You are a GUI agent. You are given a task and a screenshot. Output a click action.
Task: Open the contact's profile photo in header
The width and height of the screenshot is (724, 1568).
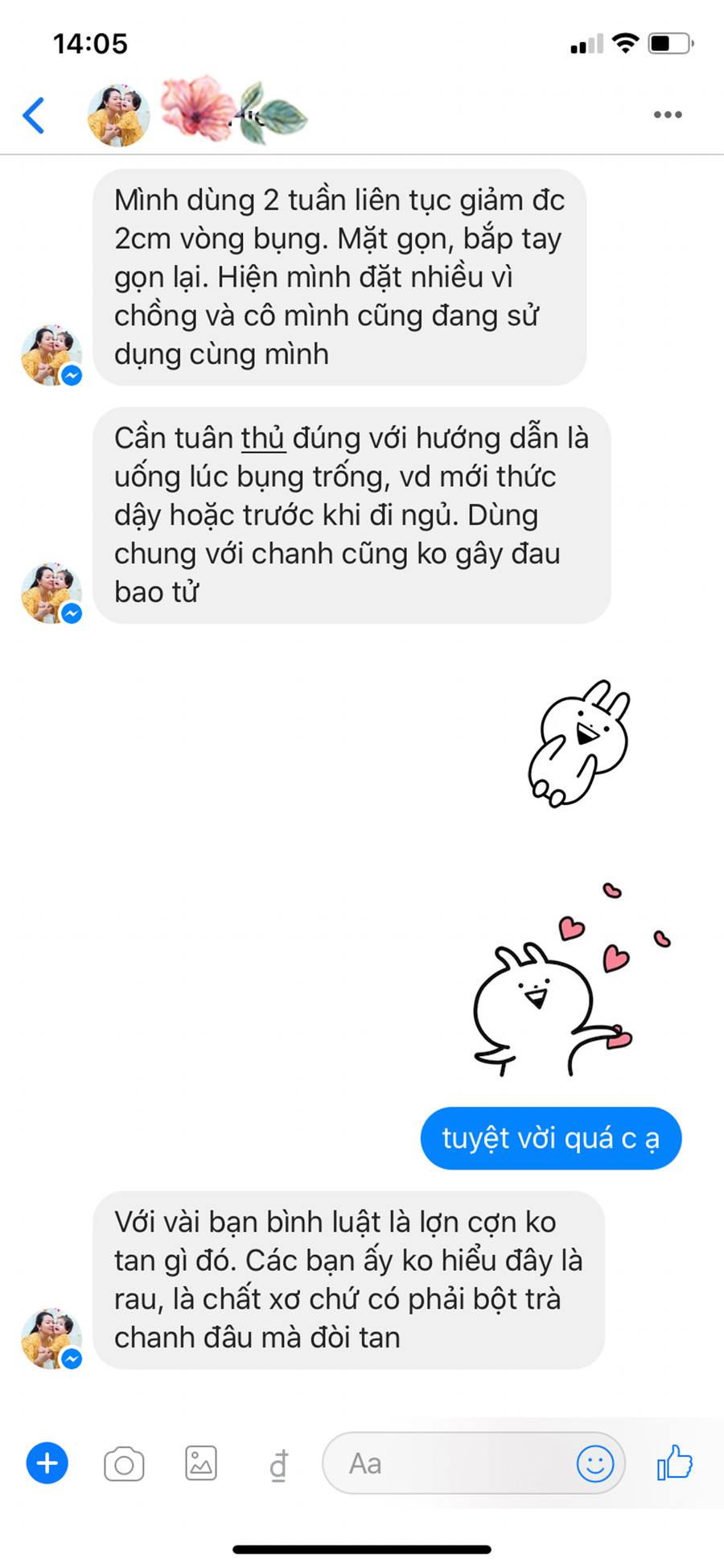[x=118, y=115]
